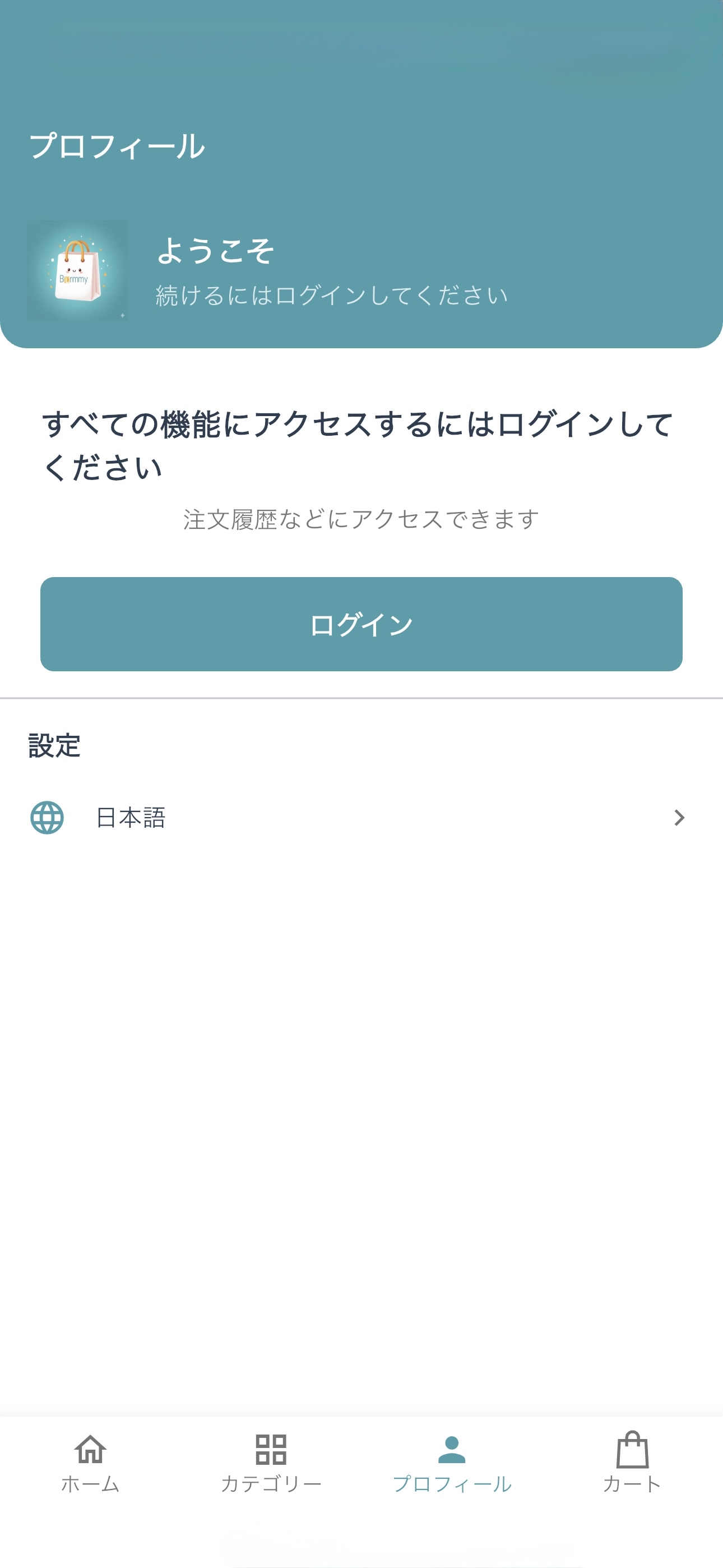Expand the language selection arrow

click(680, 818)
